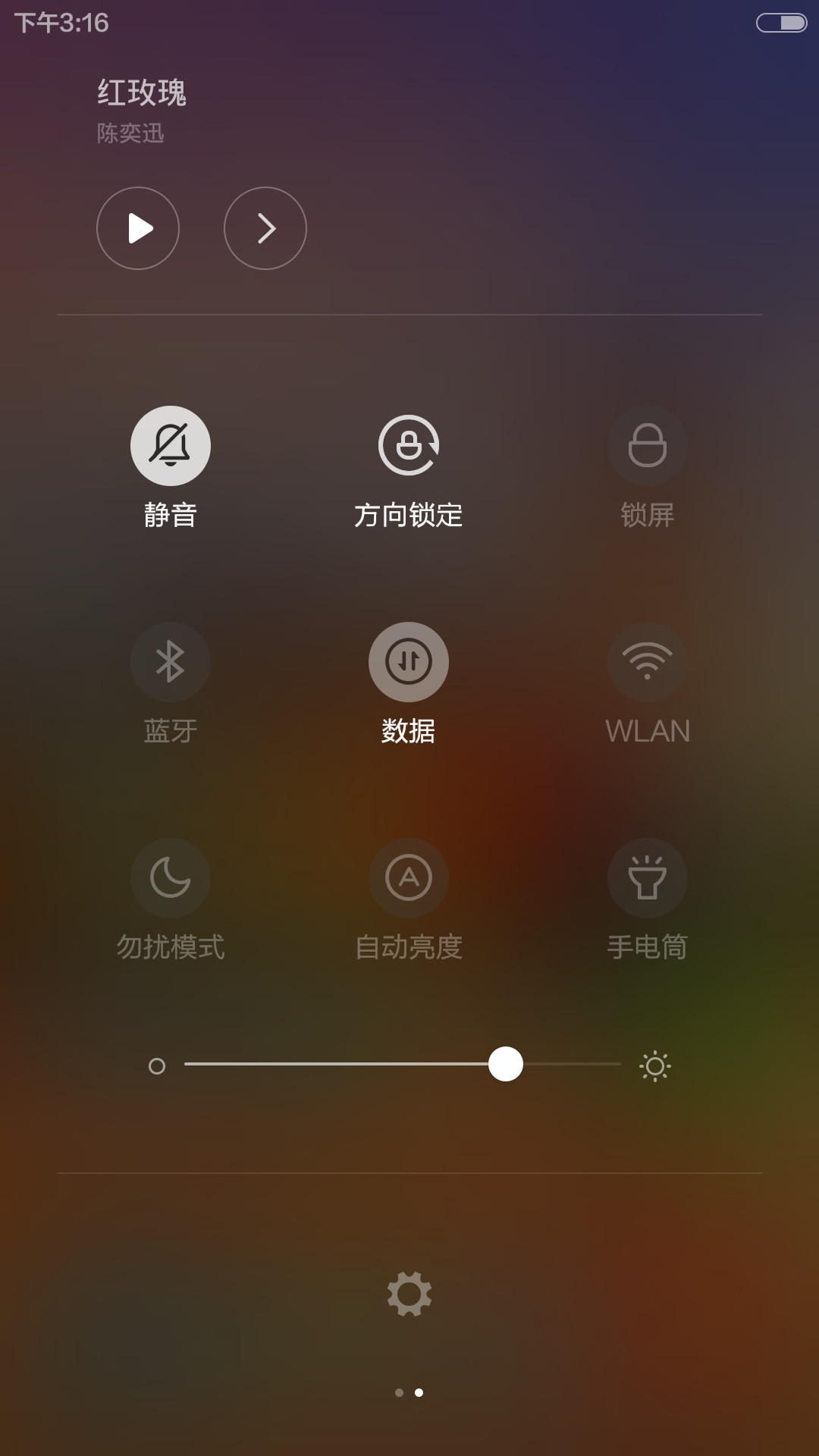Viewport: 819px width, 1456px height.
Task: Play the song 红玫瑰
Action: 138,228
